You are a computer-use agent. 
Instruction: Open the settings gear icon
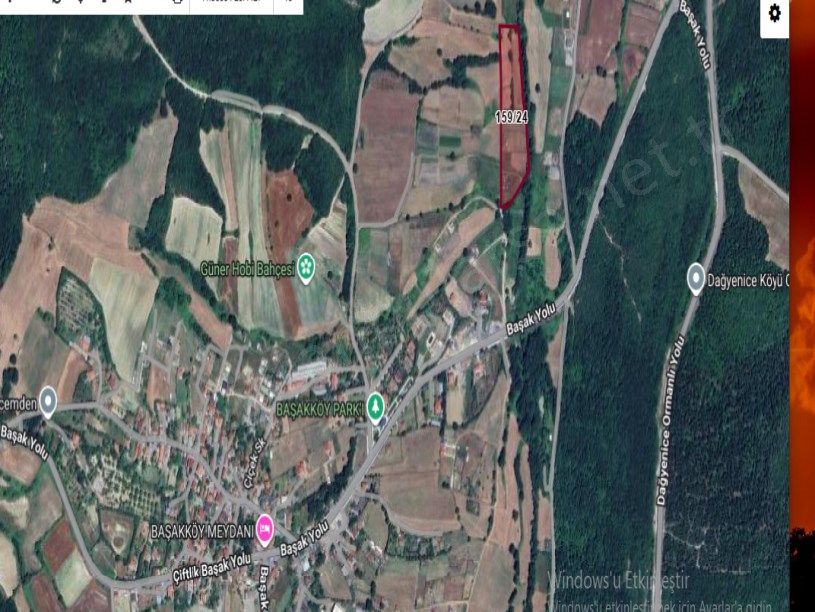774,14
